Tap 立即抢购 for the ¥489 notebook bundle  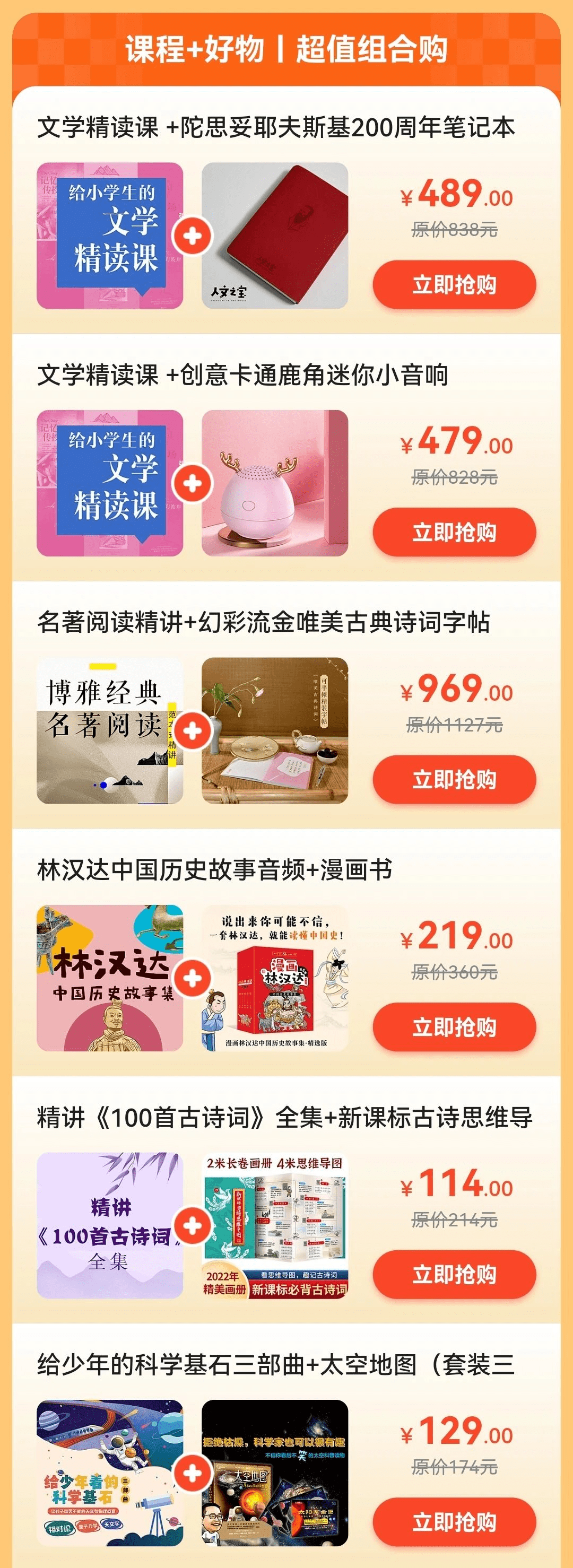(454, 284)
